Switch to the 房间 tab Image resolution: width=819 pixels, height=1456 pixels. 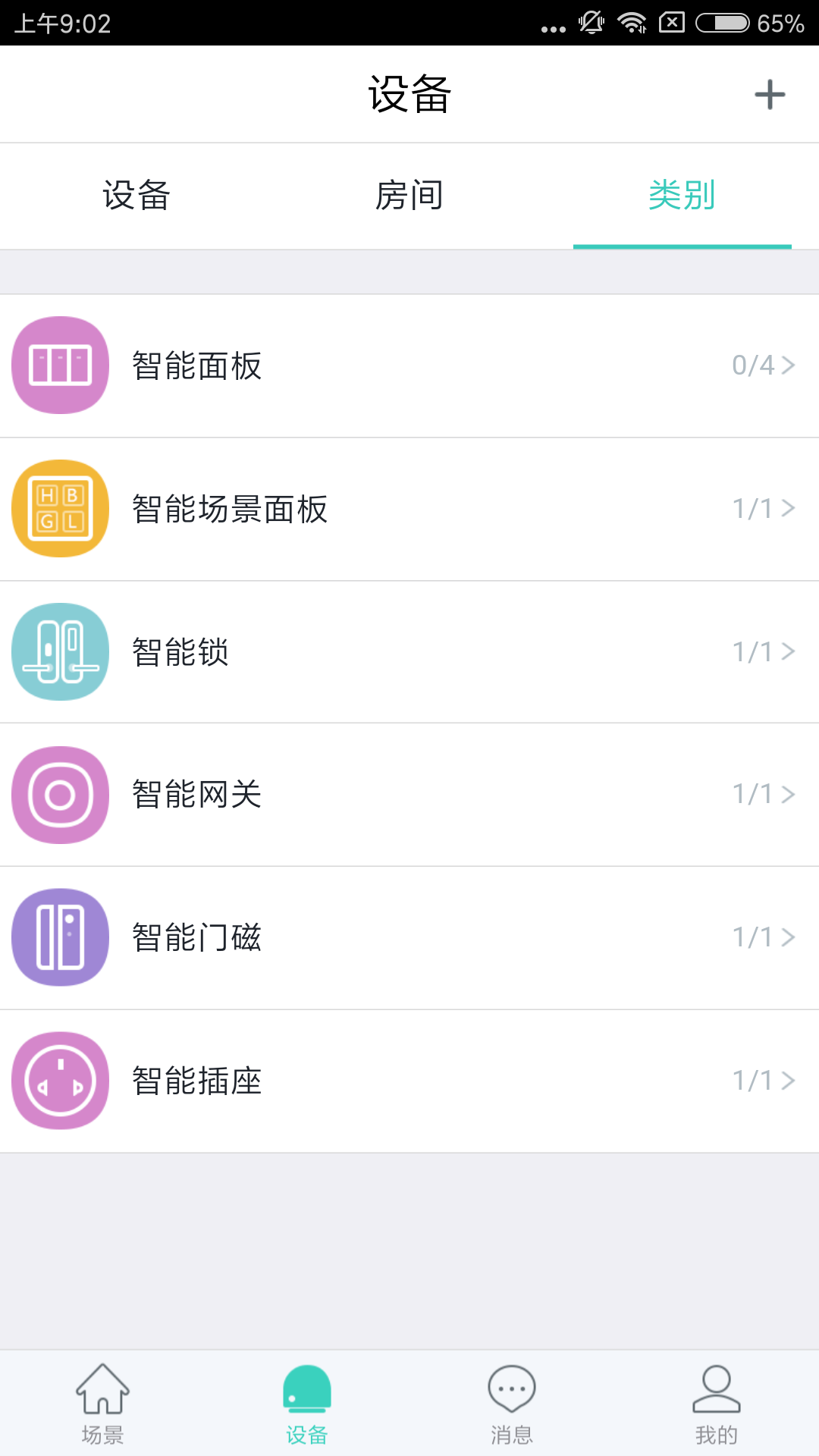coord(409,196)
